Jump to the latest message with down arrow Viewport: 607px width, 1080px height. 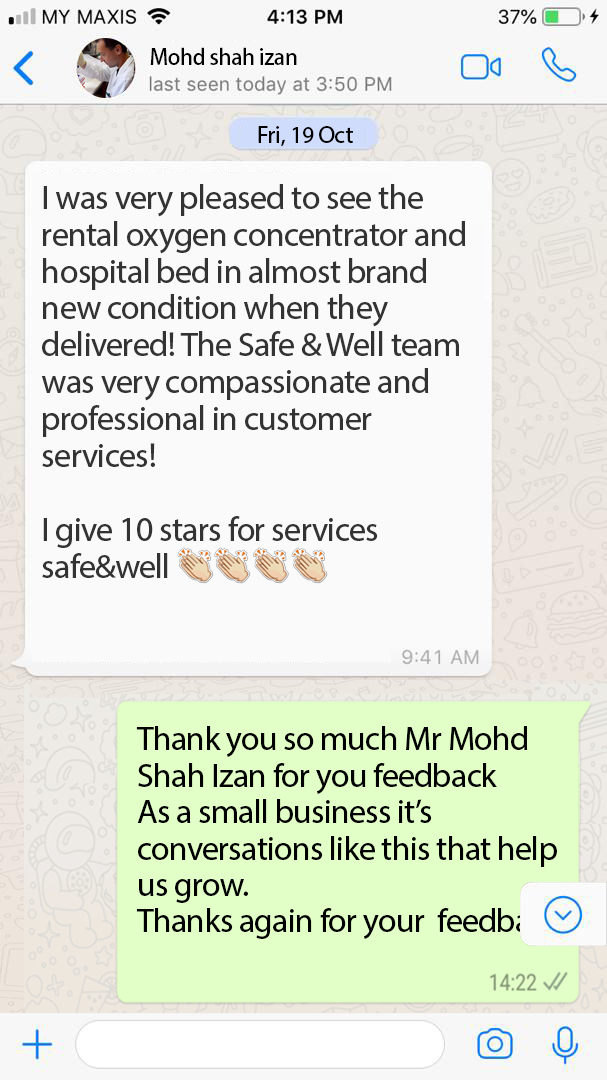(563, 914)
